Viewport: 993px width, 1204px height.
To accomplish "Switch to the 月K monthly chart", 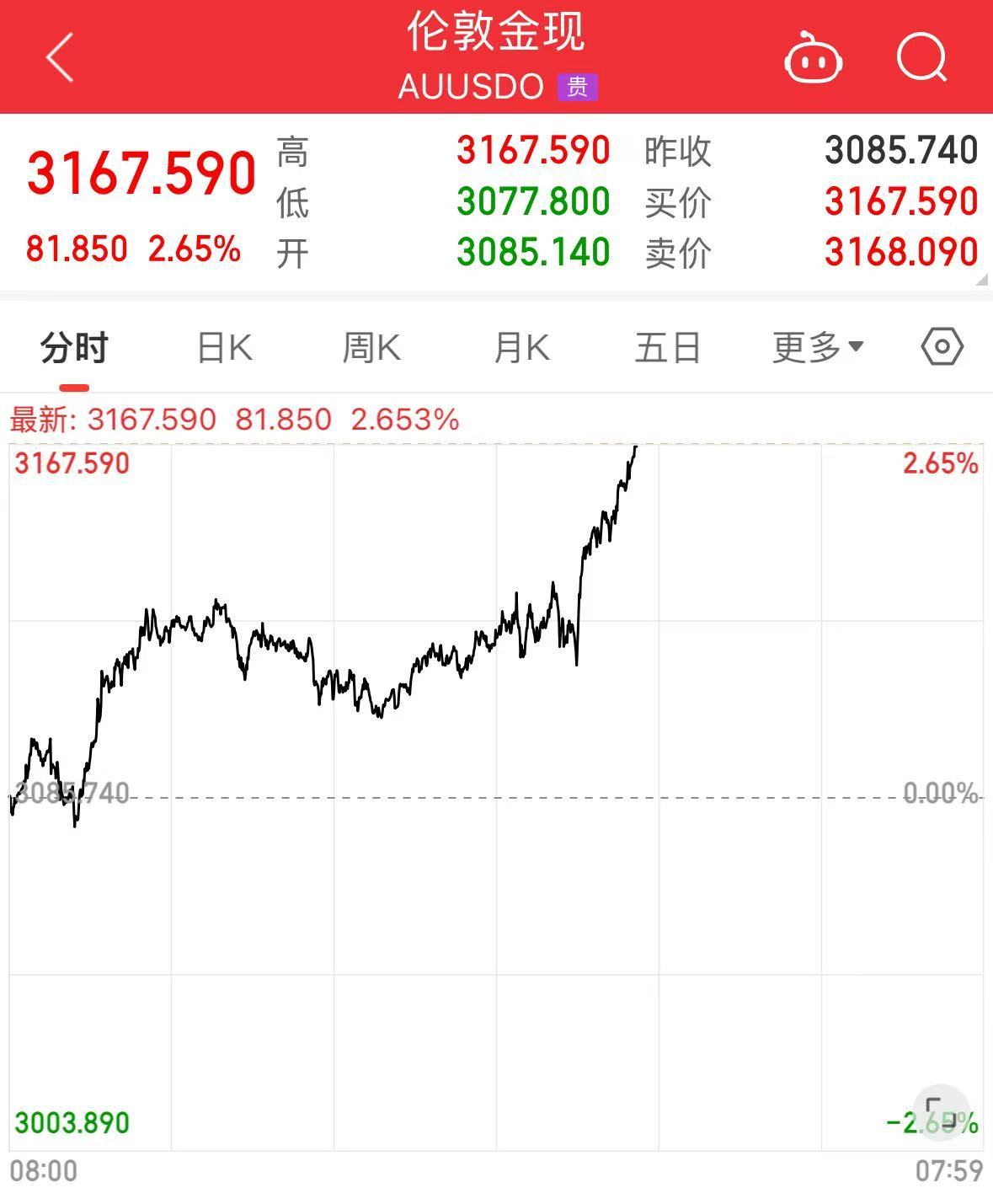I will [521, 347].
